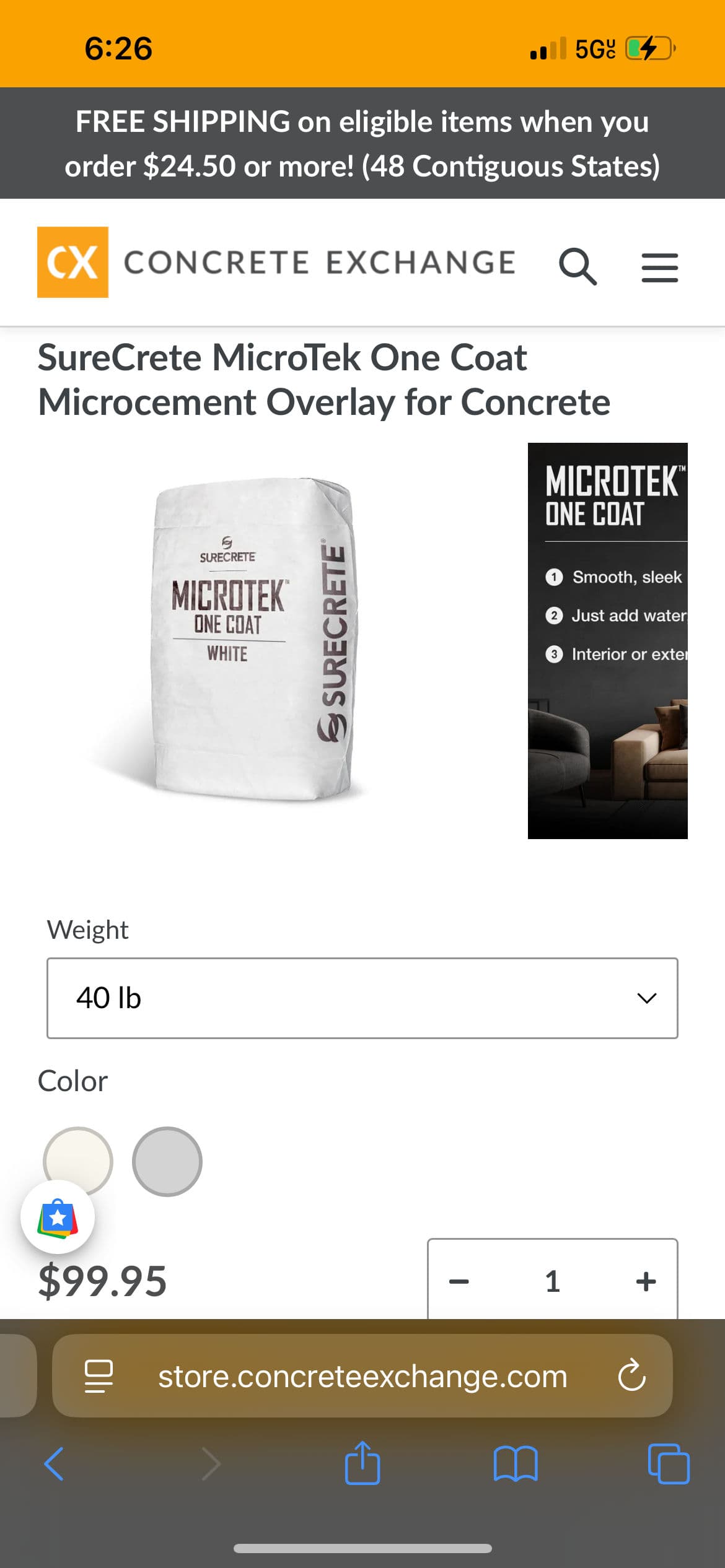
Task: Expand the Weight dropdown showing 40 lb
Action: pyautogui.click(x=362, y=998)
